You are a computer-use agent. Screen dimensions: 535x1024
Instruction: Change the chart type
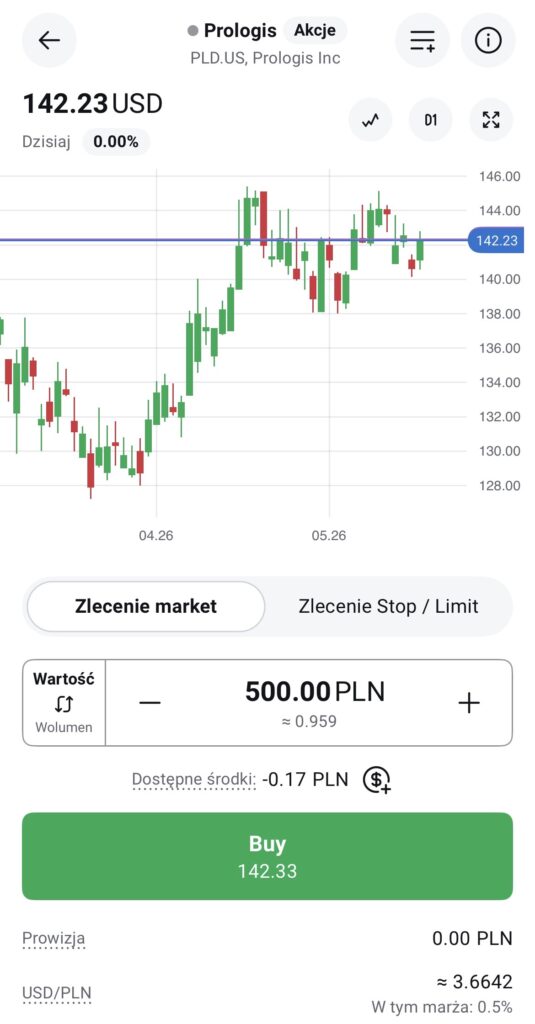(370, 120)
